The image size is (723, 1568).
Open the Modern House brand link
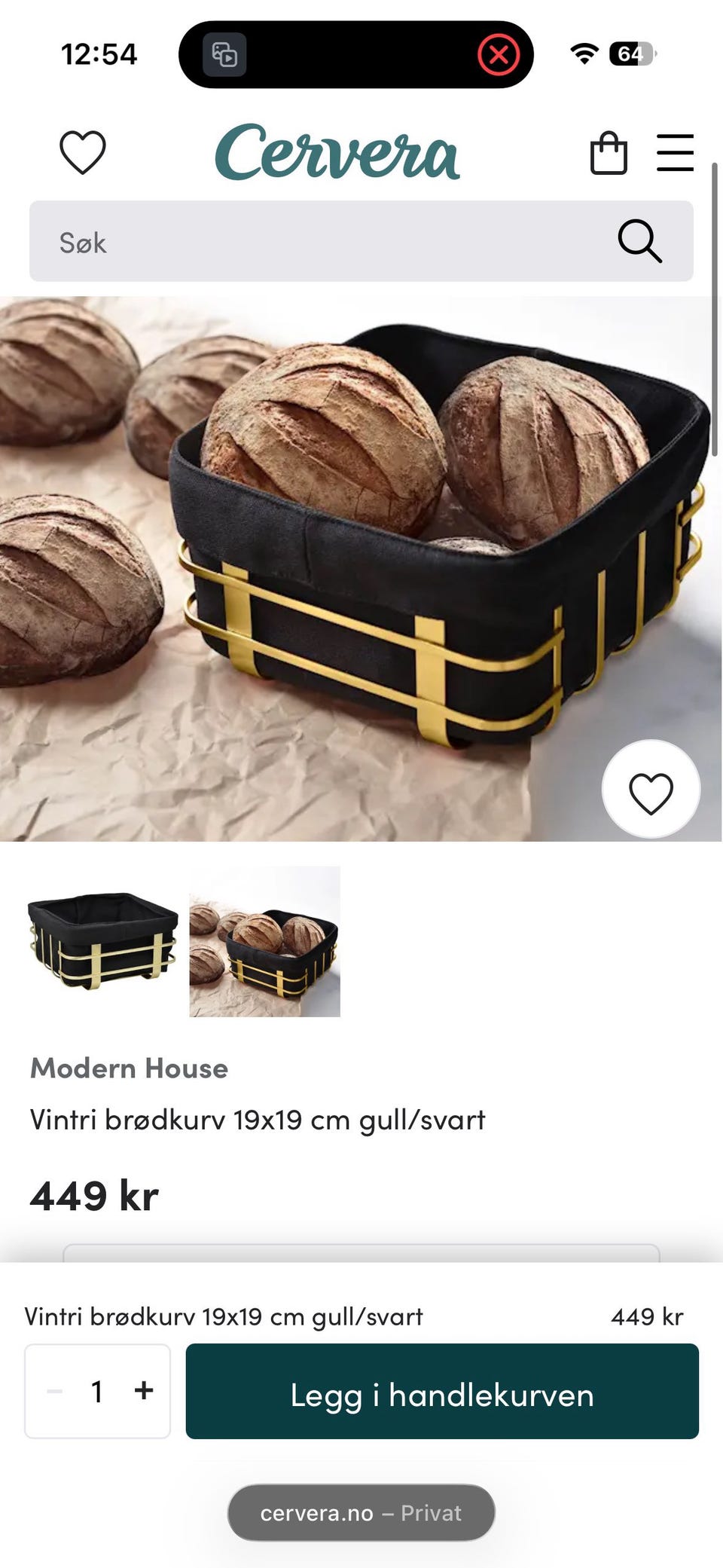[130, 1068]
